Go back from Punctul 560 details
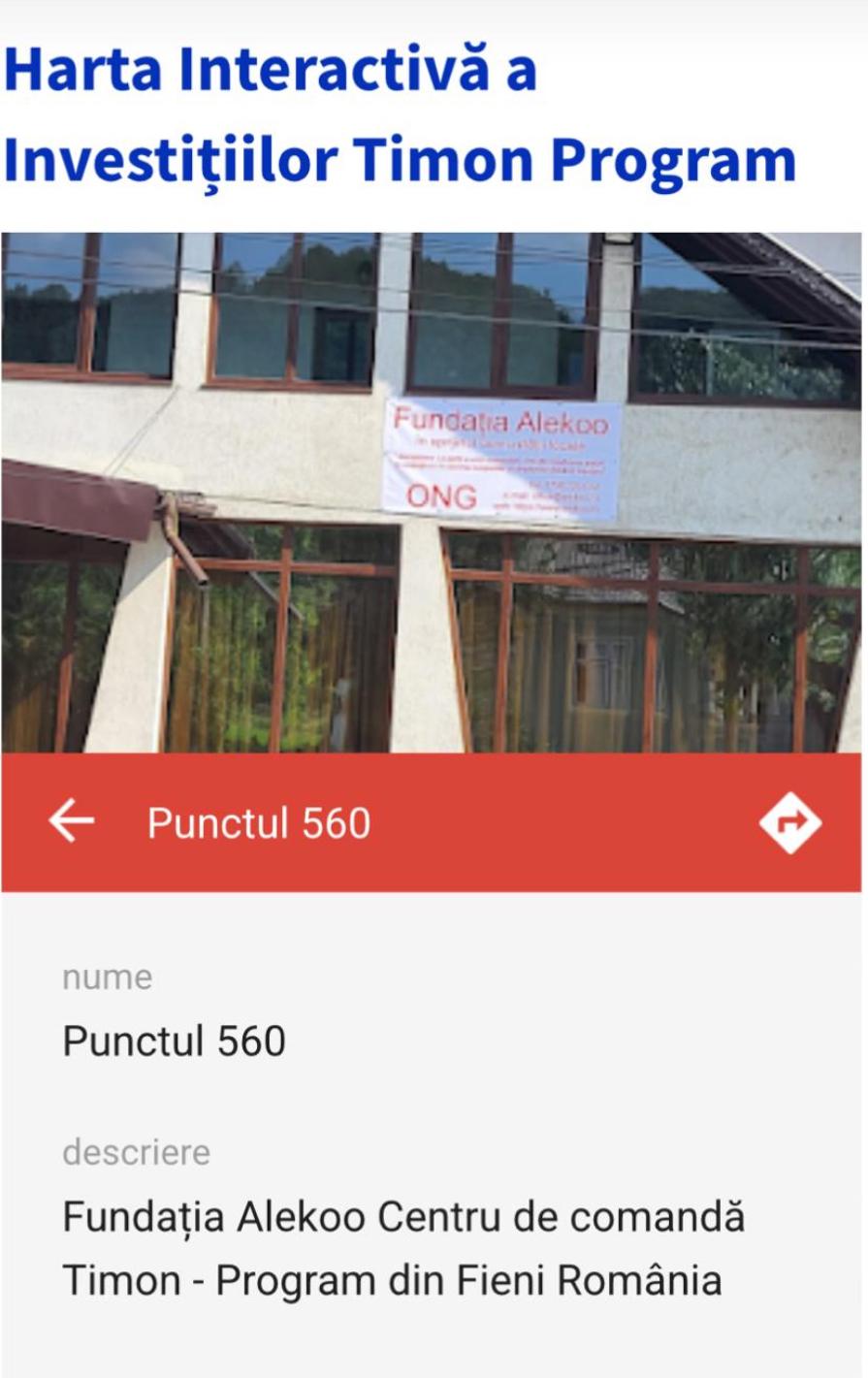 72,822
